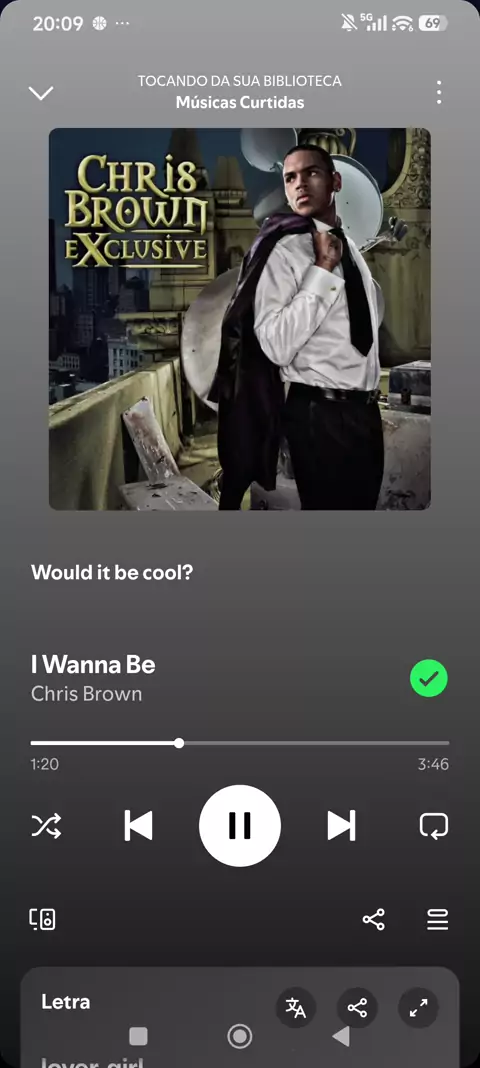Open the connect to device menu
This screenshot has height=1068, width=480.
(x=42, y=920)
